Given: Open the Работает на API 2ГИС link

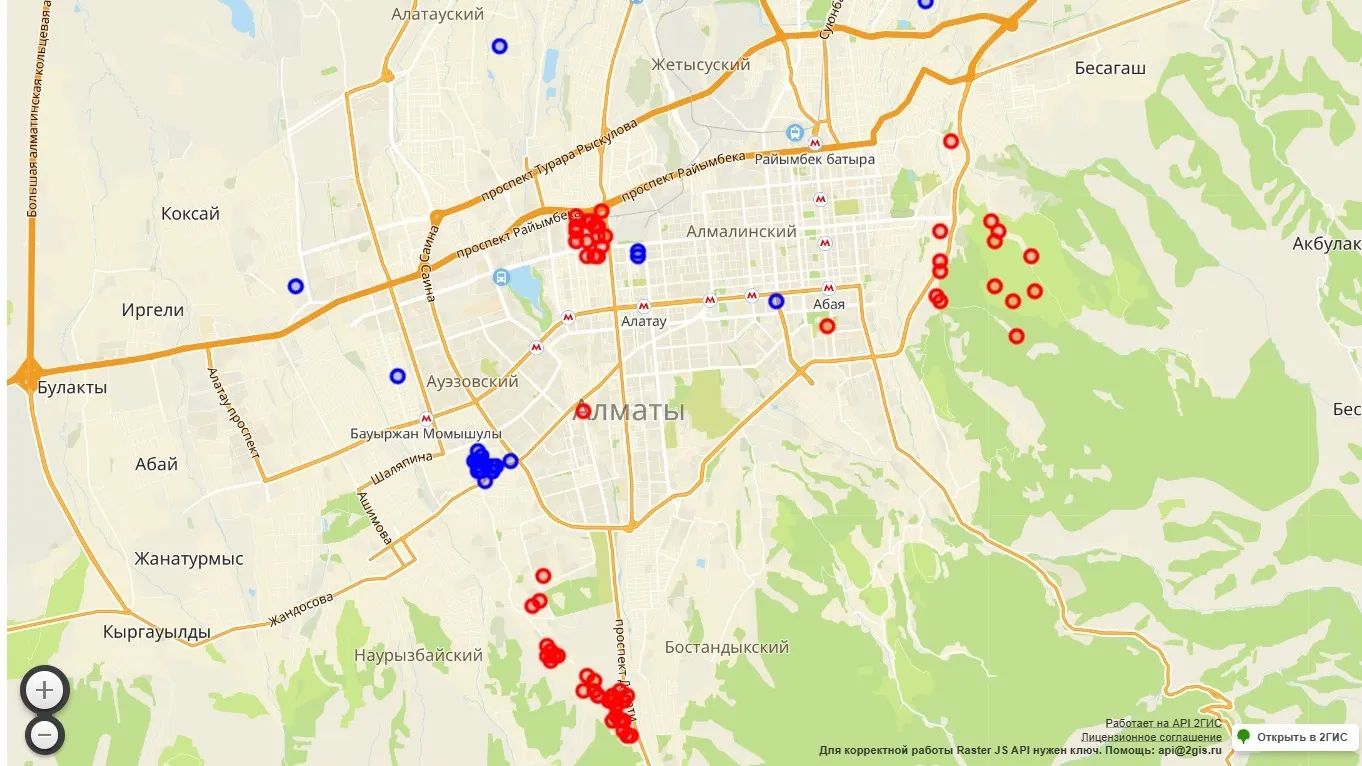Looking at the screenshot, I should 1163,723.
